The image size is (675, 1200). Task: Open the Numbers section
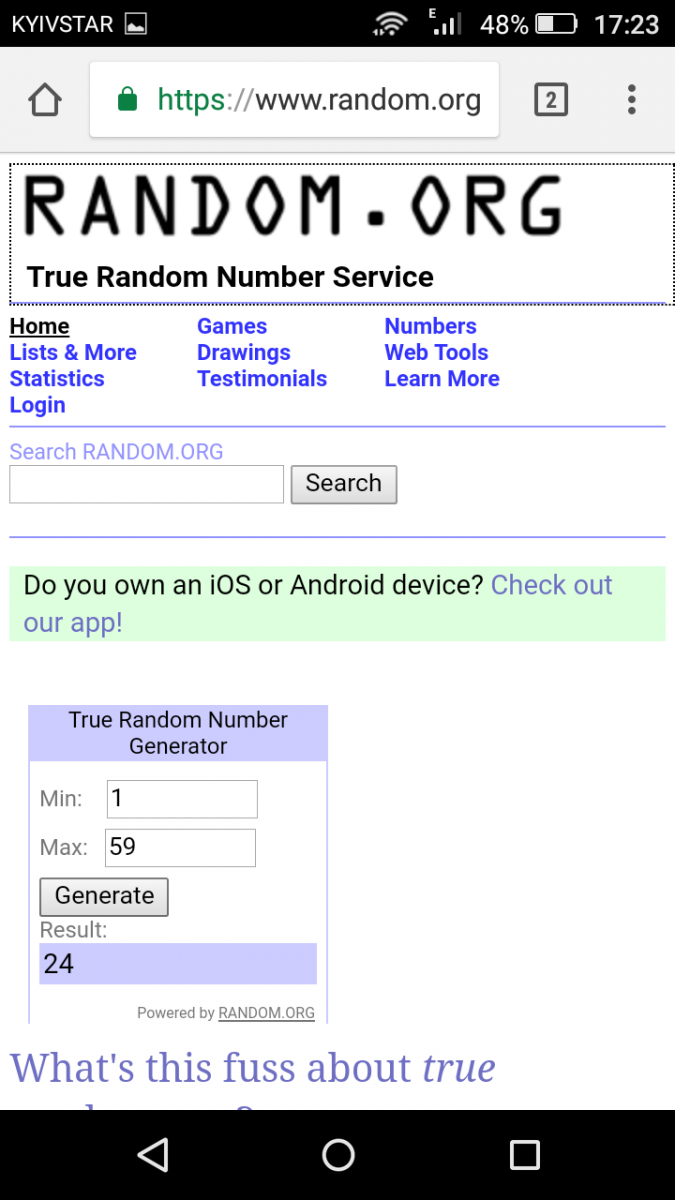(x=430, y=326)
